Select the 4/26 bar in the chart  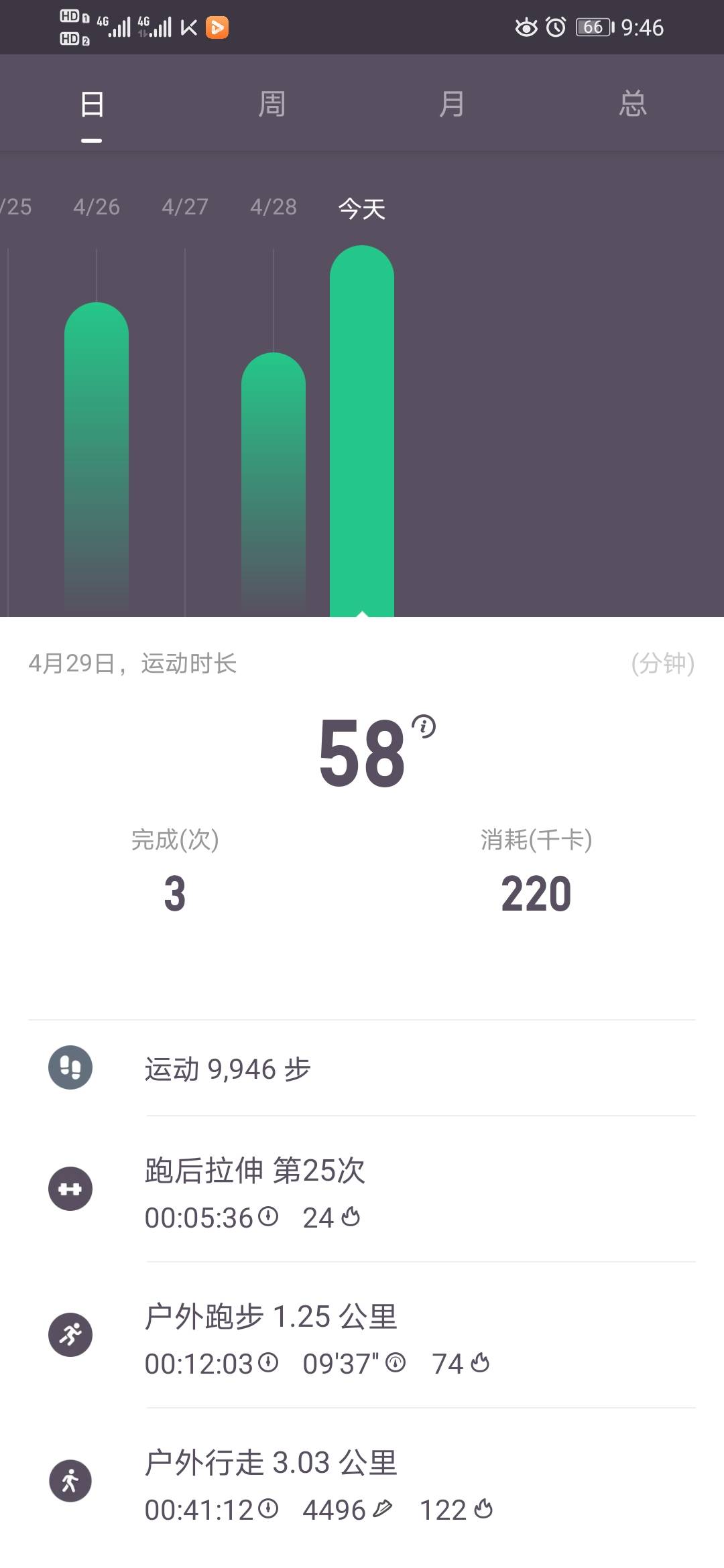pos(97,456)
